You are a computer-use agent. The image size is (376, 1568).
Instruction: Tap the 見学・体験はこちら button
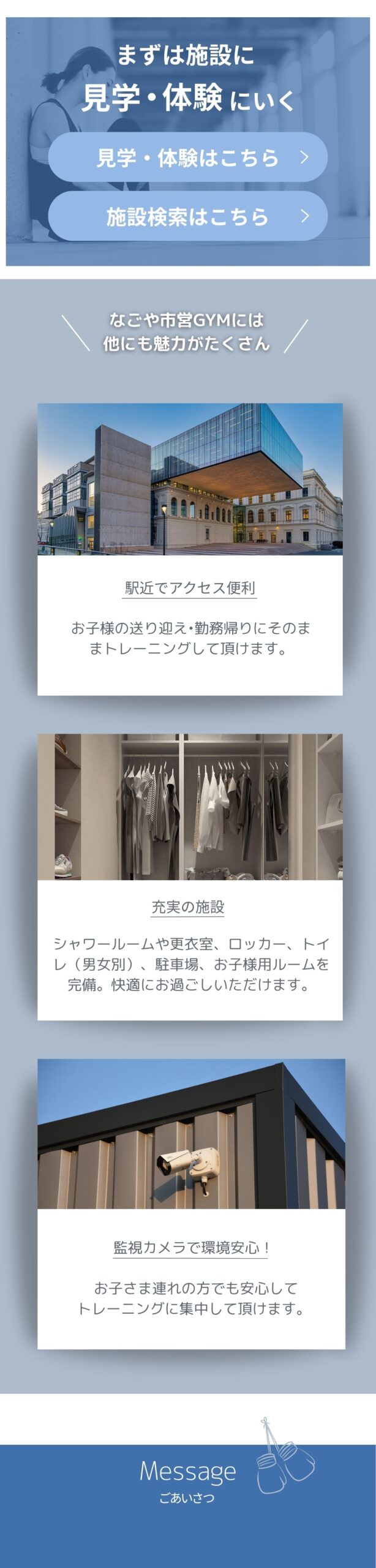click(187, 157)
